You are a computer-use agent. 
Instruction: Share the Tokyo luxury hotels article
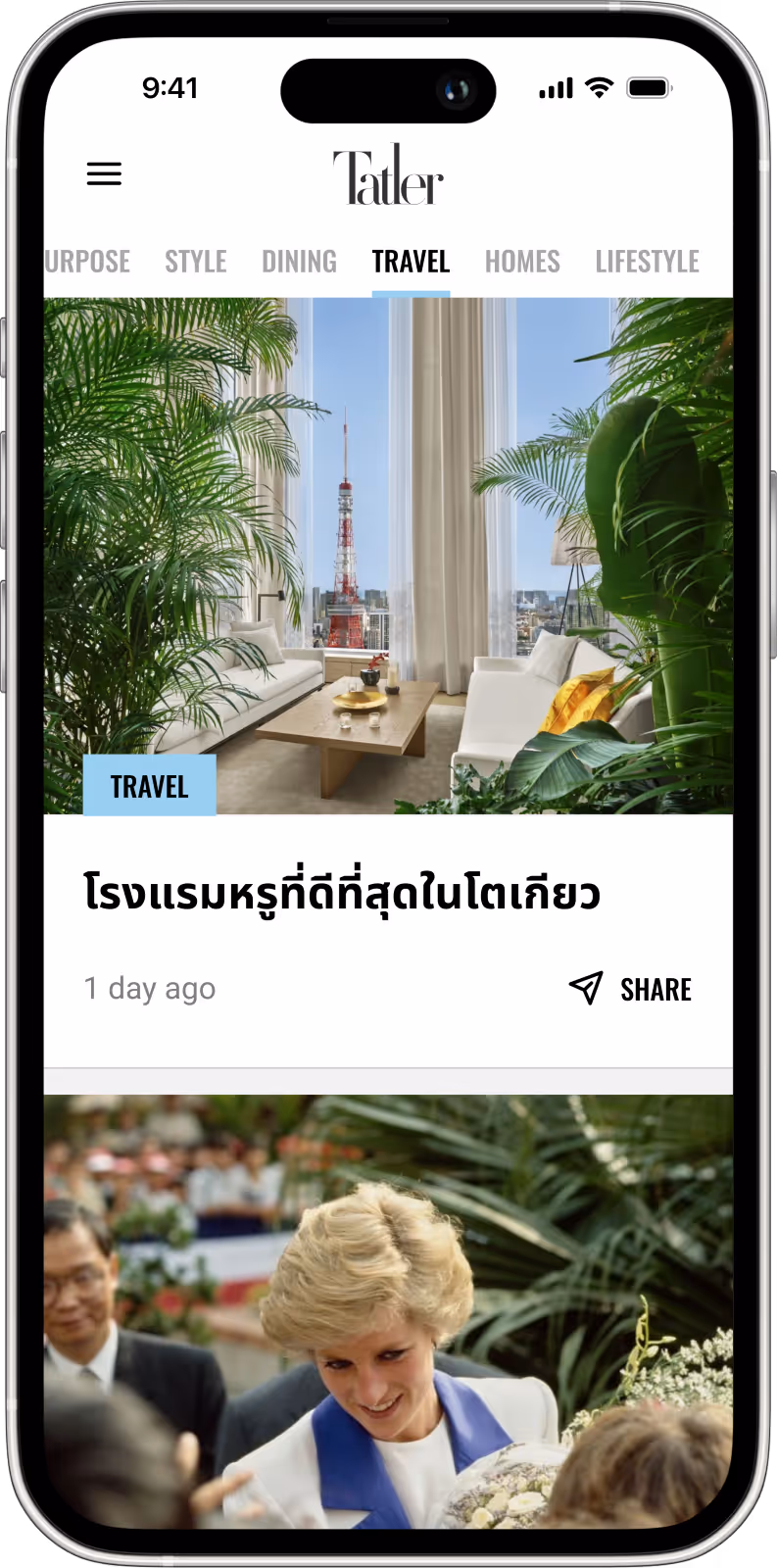pyautogui.click(x=630, y=989)
